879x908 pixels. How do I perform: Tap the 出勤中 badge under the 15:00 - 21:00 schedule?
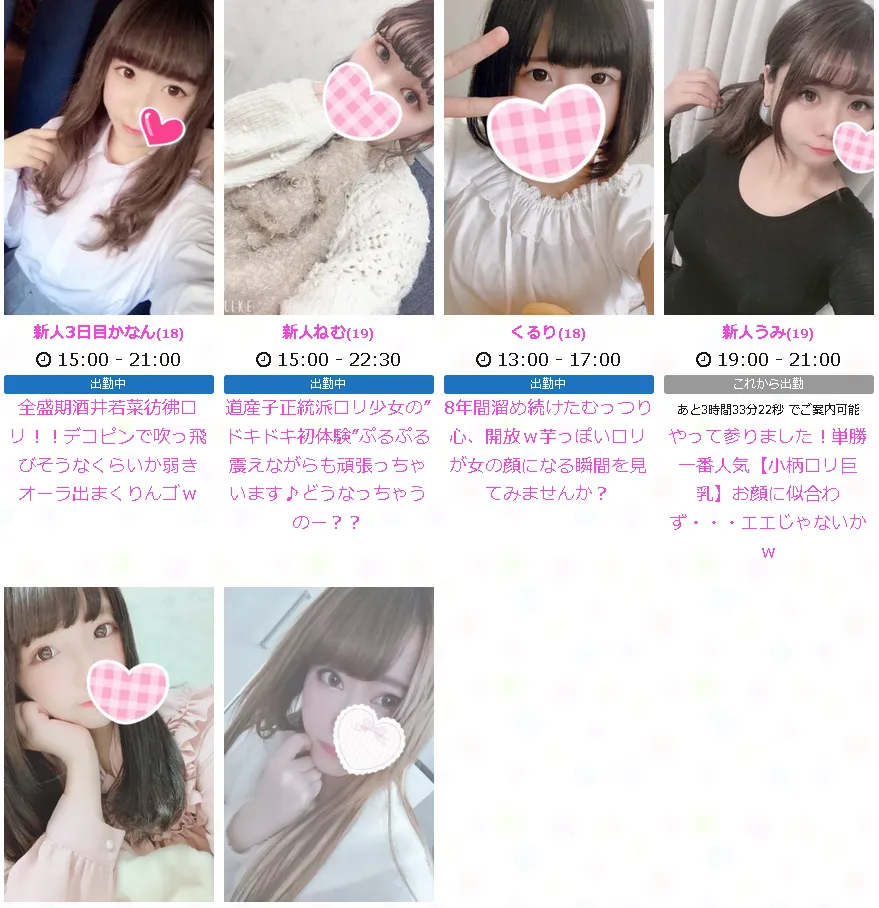tap(109, 384)
